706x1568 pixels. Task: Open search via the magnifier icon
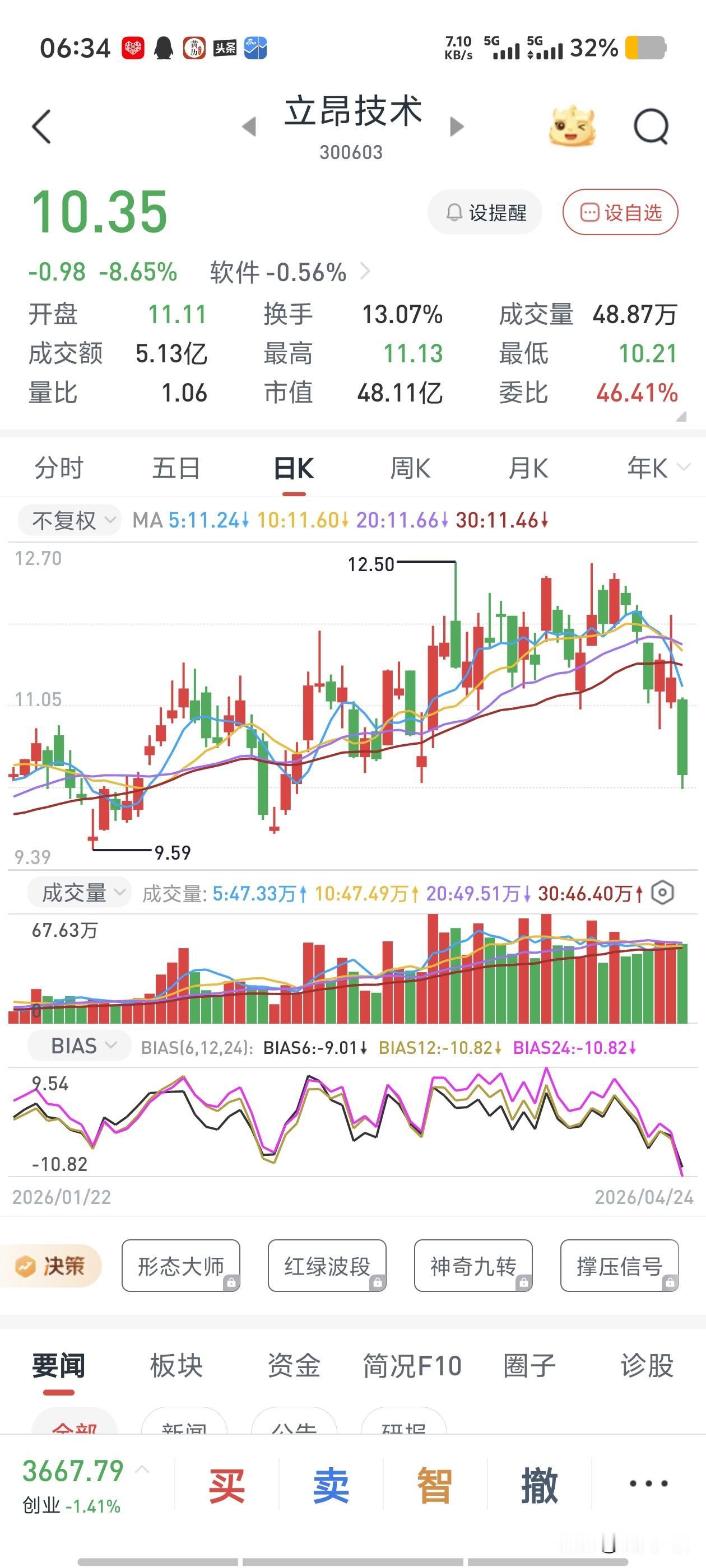coord(651,127)
